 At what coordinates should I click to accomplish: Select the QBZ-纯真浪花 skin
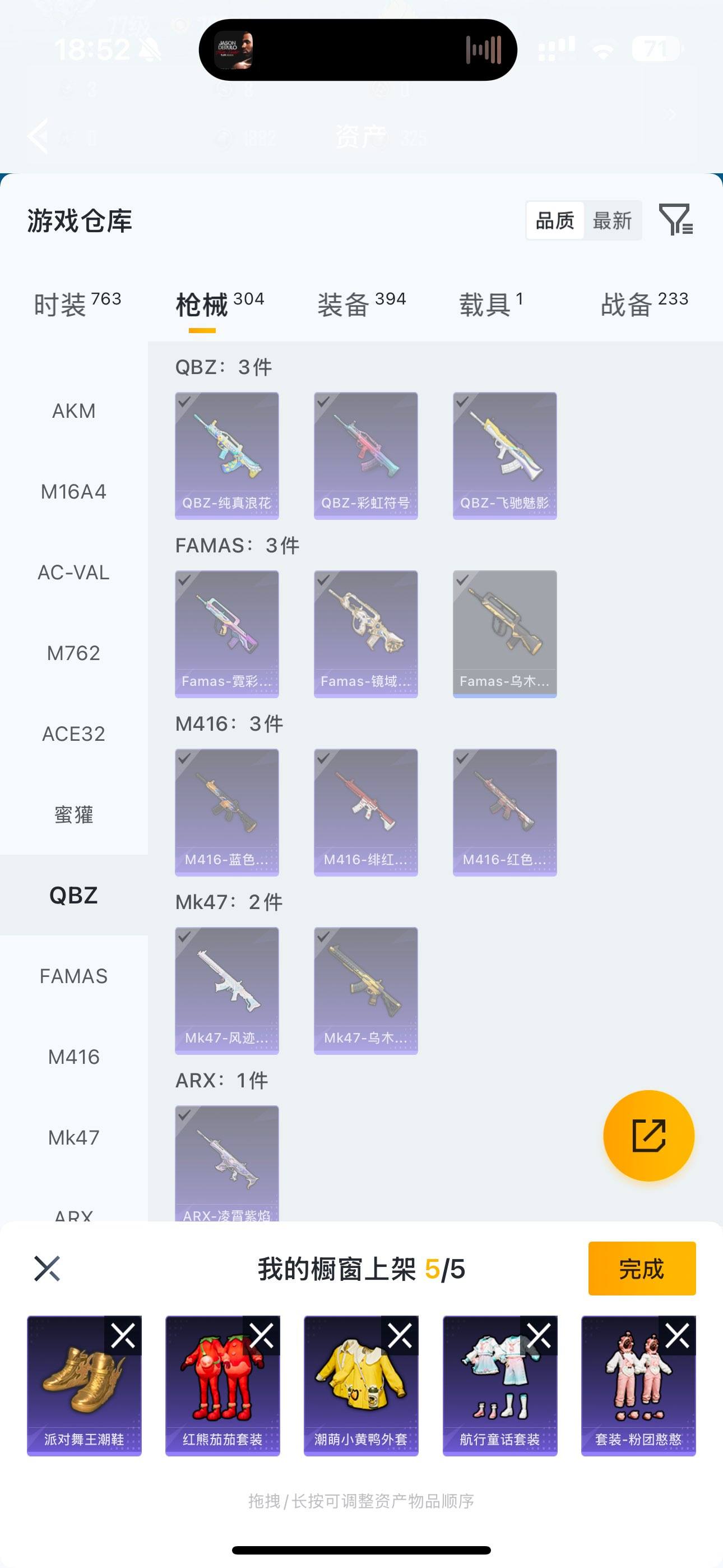(227, 455)
